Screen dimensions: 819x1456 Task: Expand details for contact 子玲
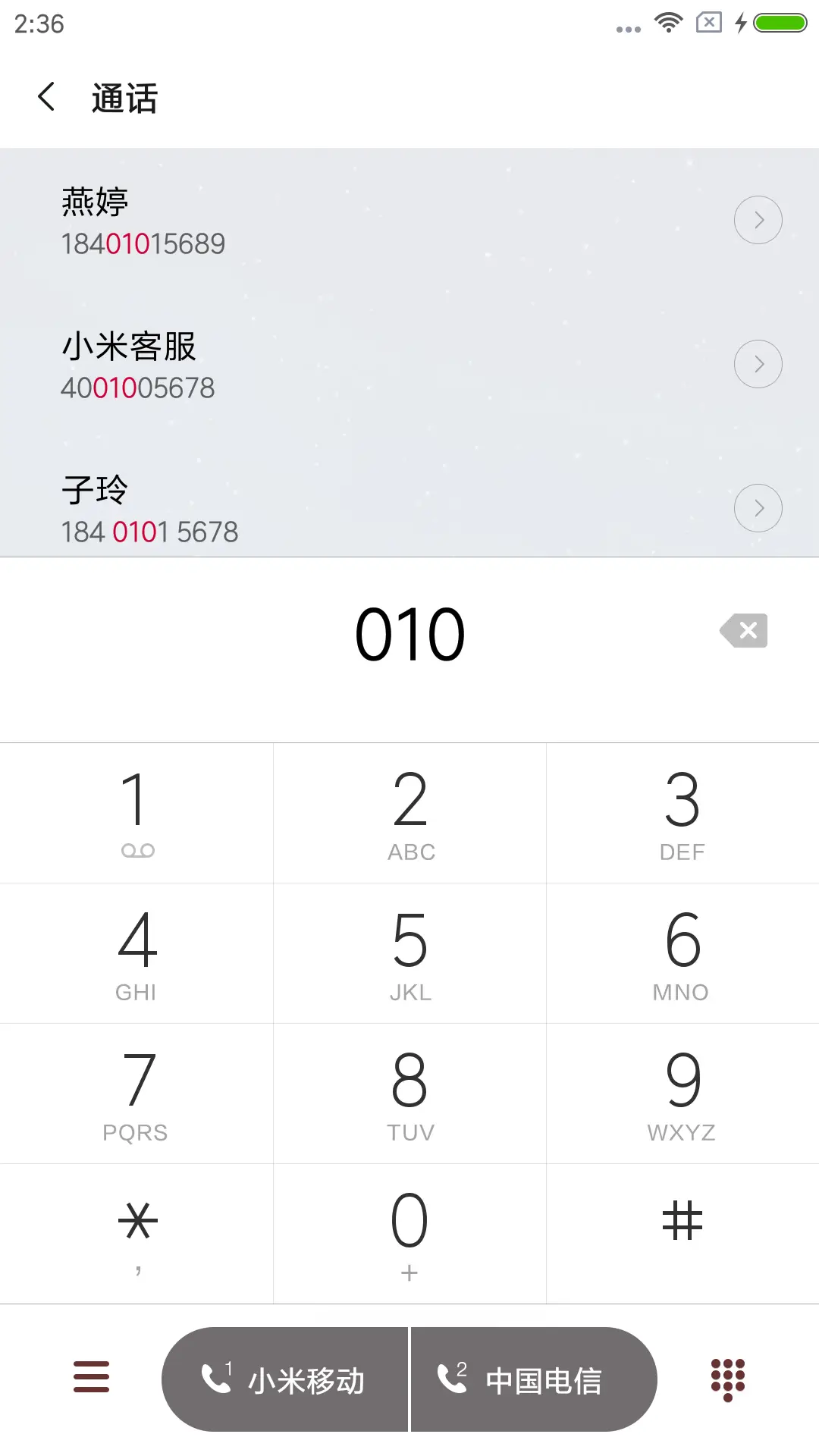point(758,508)
